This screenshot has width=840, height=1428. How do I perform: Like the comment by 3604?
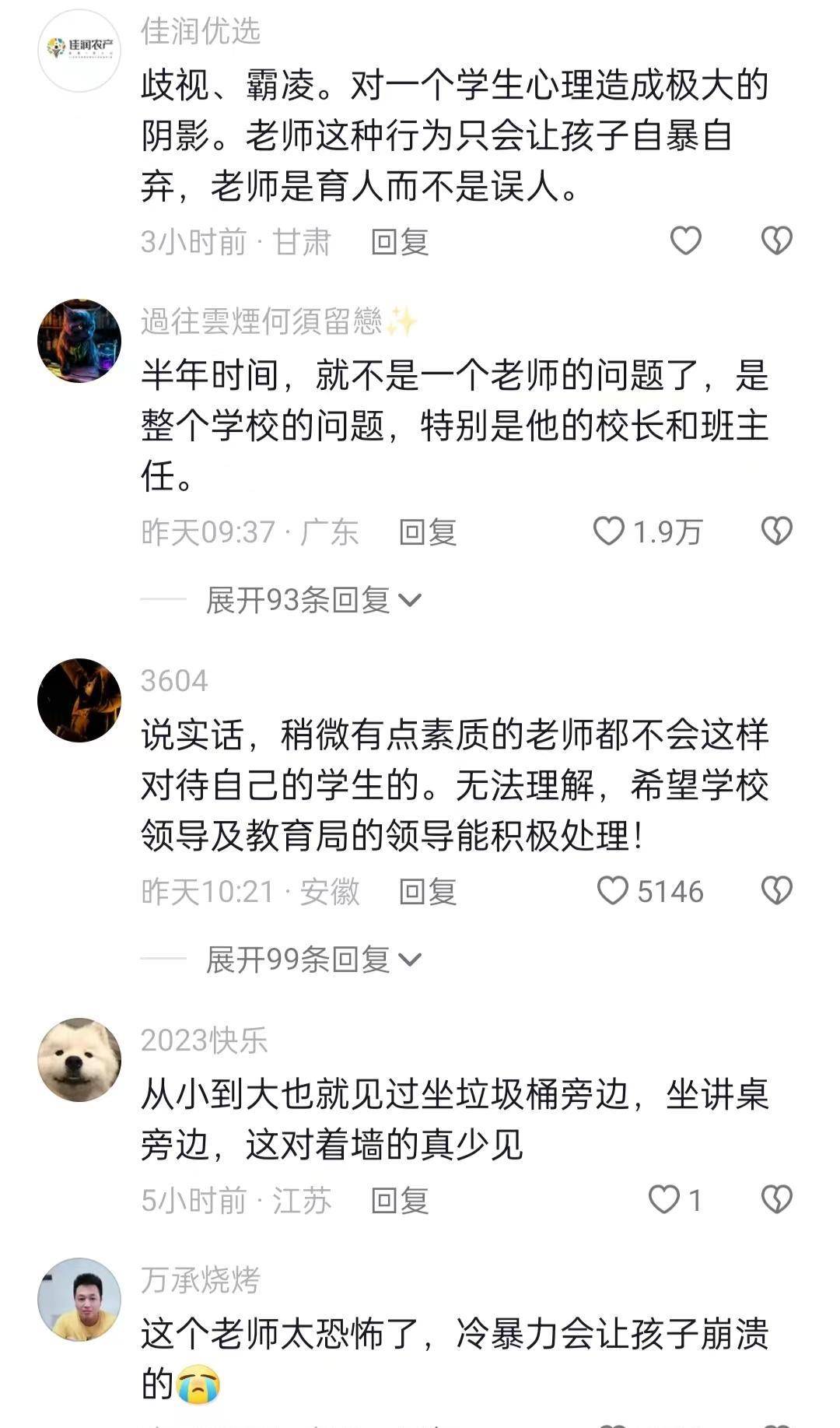coord(612,890)
